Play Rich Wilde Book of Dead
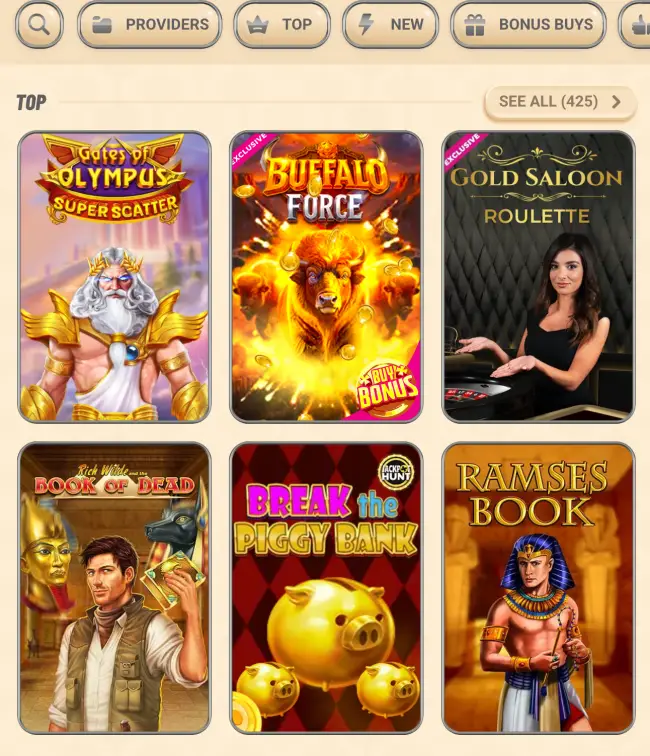Screen dimensions: 650x756 (115, 588)
